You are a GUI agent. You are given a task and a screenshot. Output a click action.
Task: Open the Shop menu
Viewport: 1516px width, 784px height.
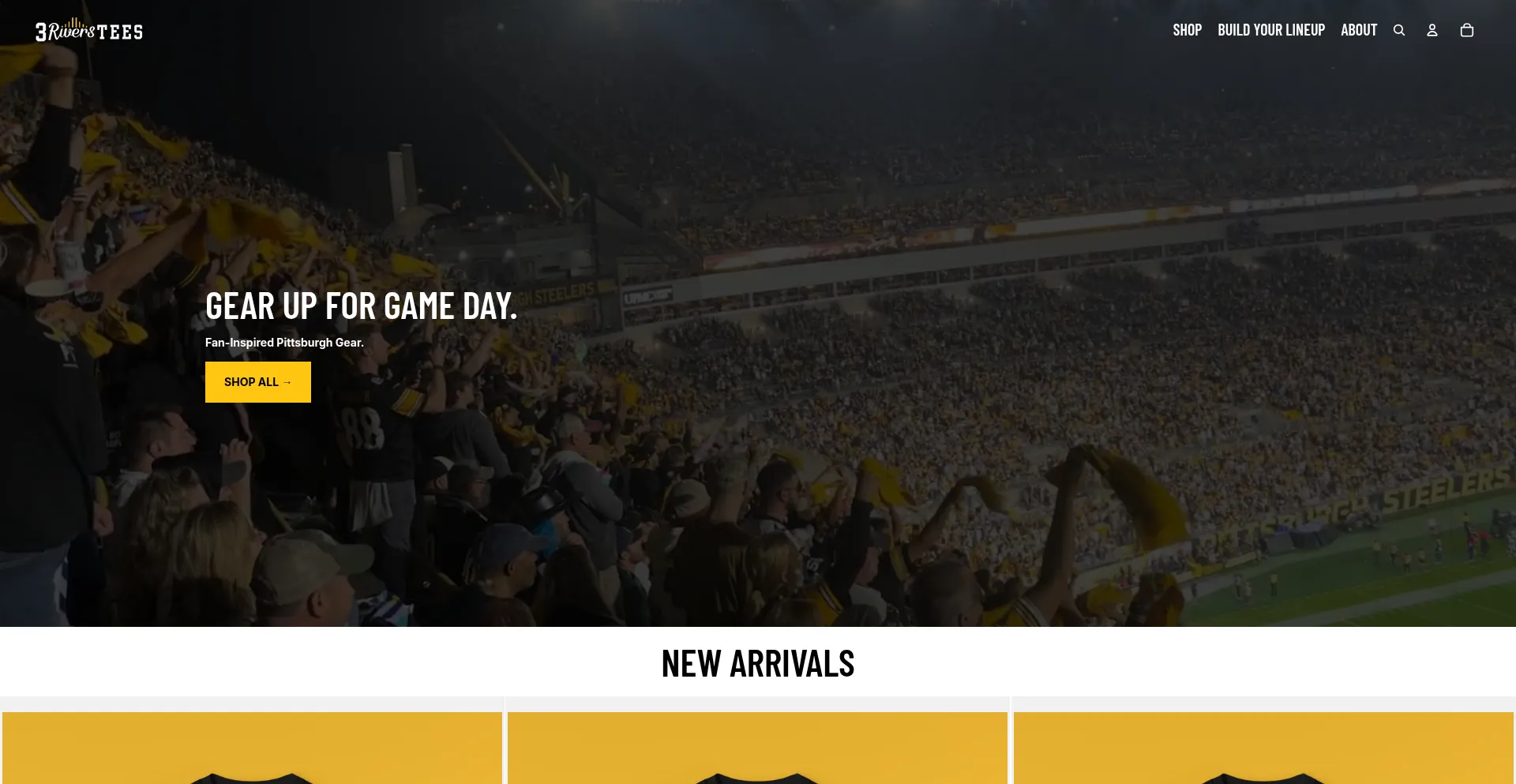(1186, 30)
